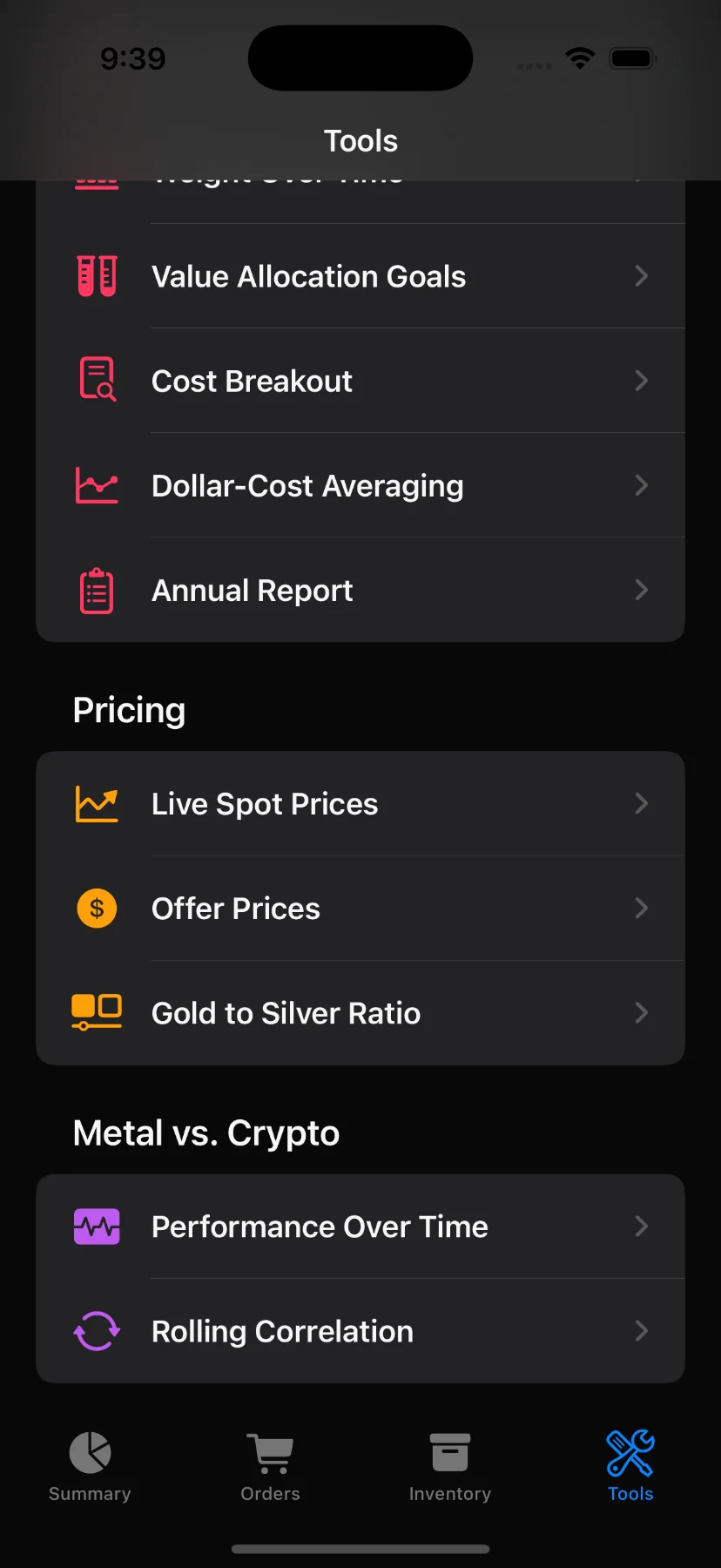
Task: Tap the Pricing section header
Action: pyautogui.click(x=129, y=709)
